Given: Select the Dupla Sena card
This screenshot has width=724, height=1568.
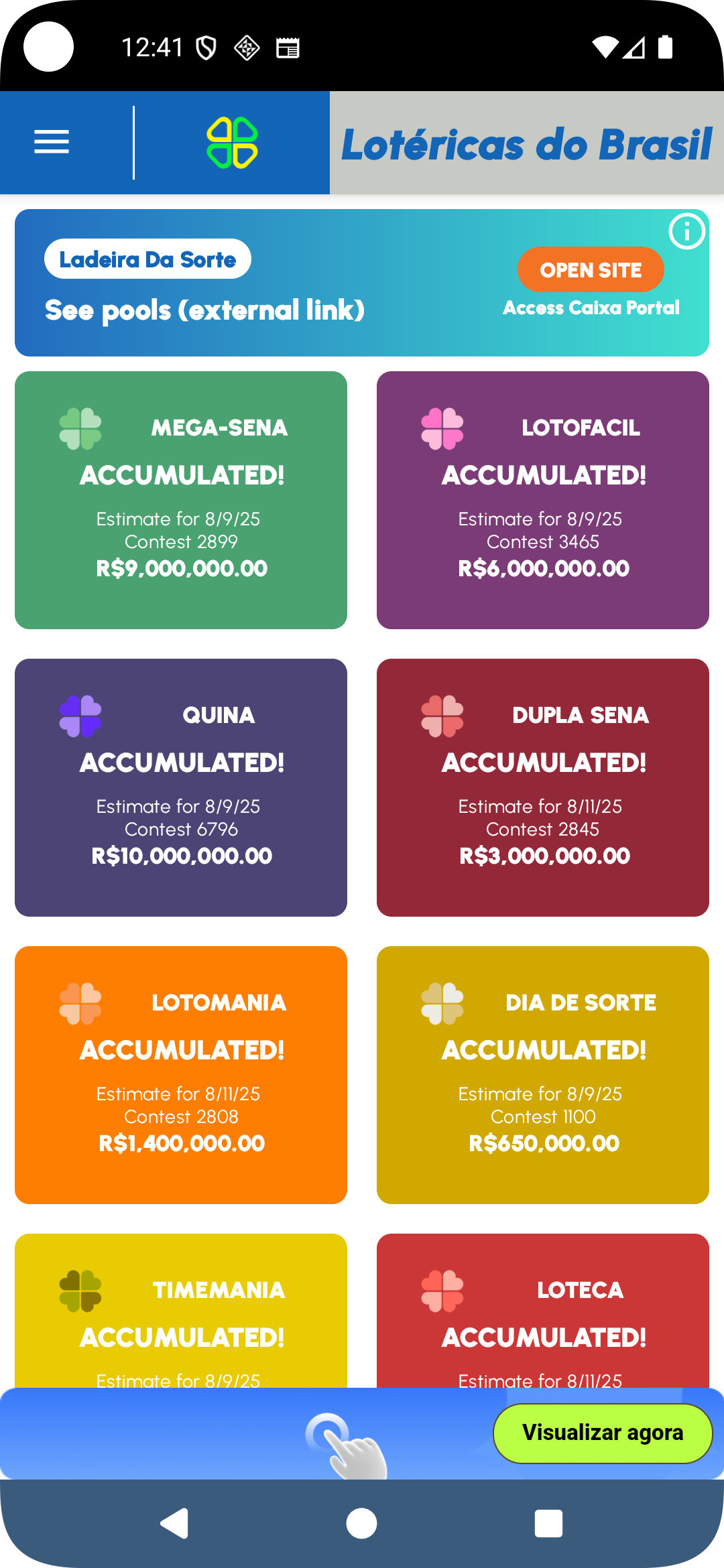Looking at the screenshot, I should pos(543,787).
